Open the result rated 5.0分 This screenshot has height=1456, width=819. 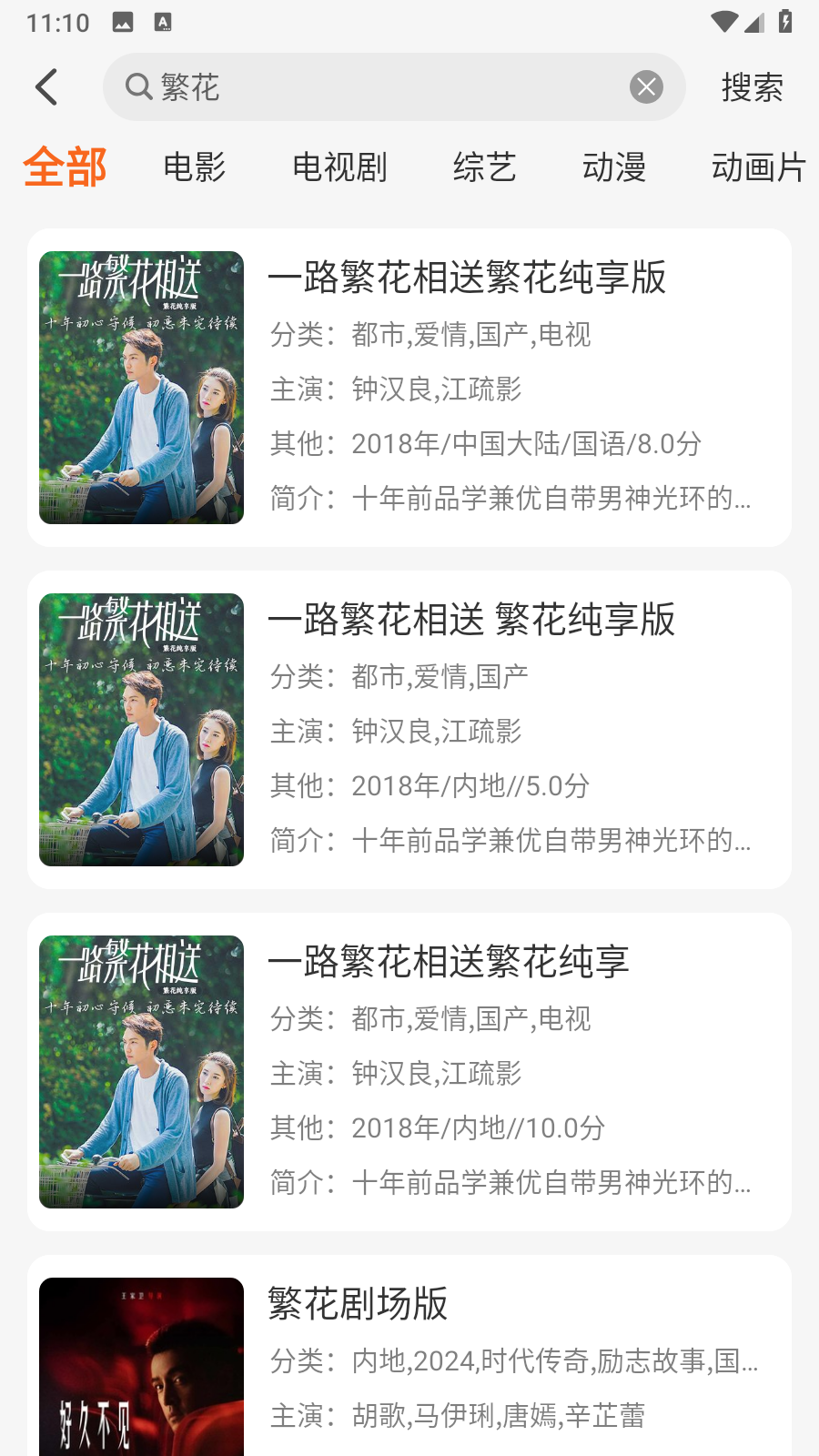pos(409,730)
